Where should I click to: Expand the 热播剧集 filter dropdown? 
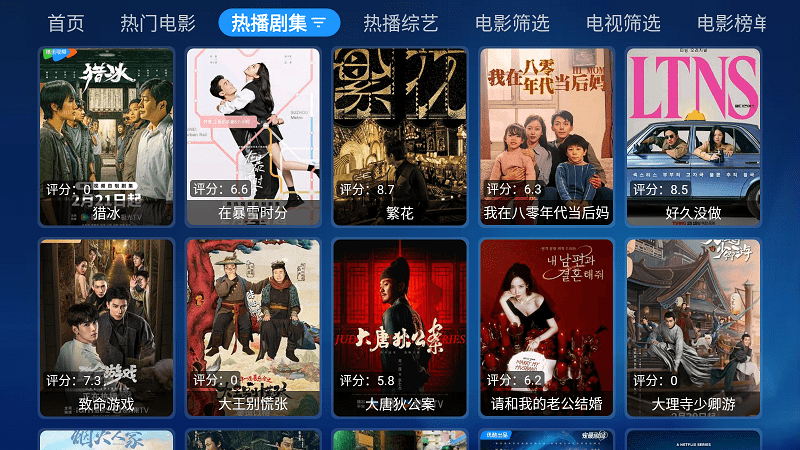(319, 23)
